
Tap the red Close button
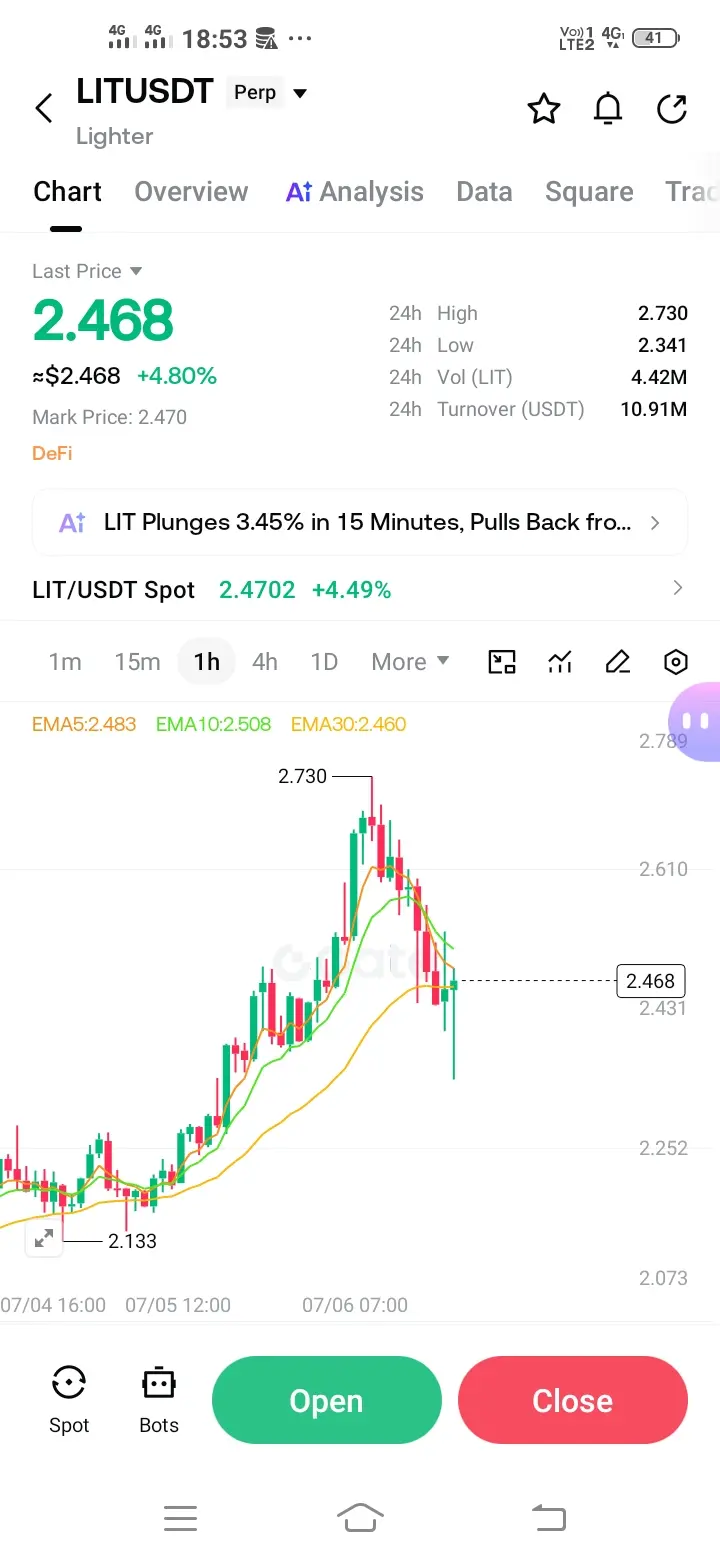(x=573, y=1400)
